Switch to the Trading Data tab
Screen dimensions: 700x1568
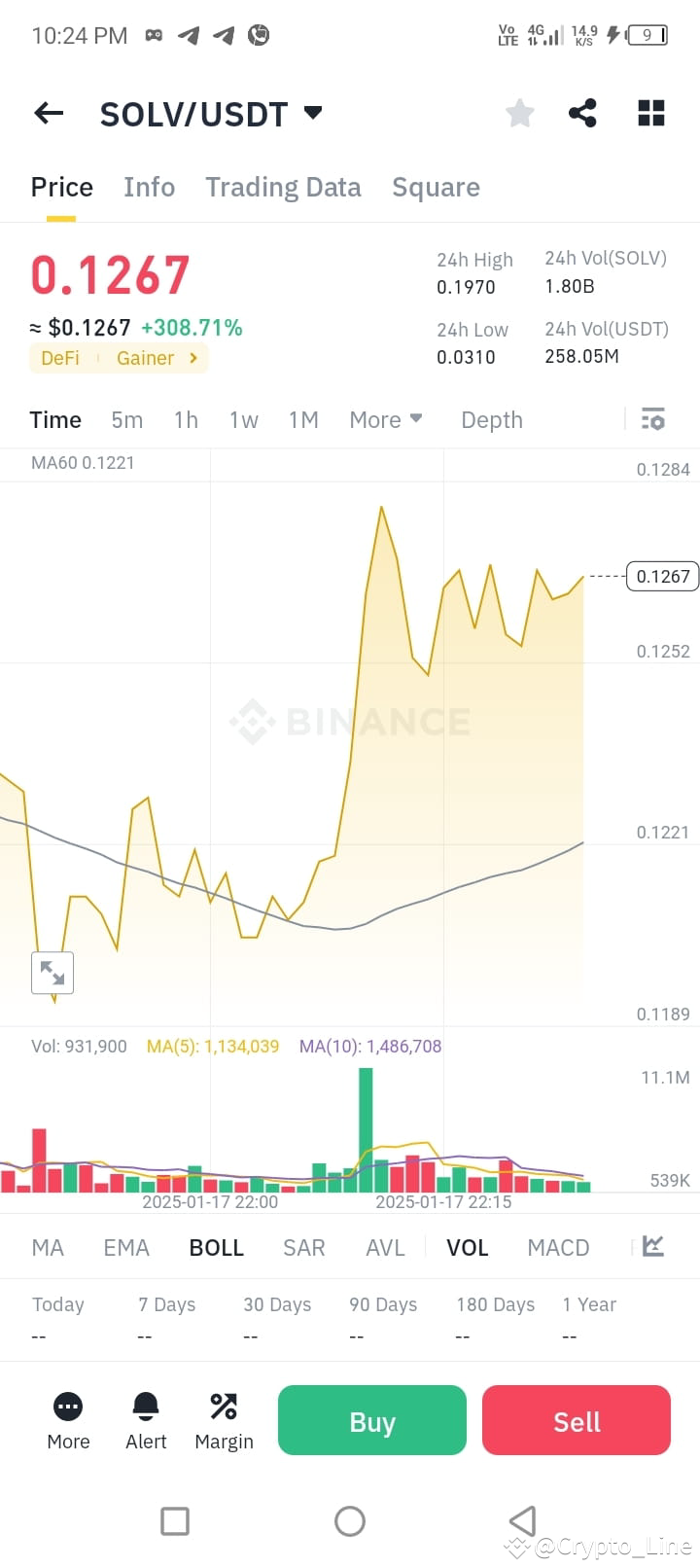283,187
